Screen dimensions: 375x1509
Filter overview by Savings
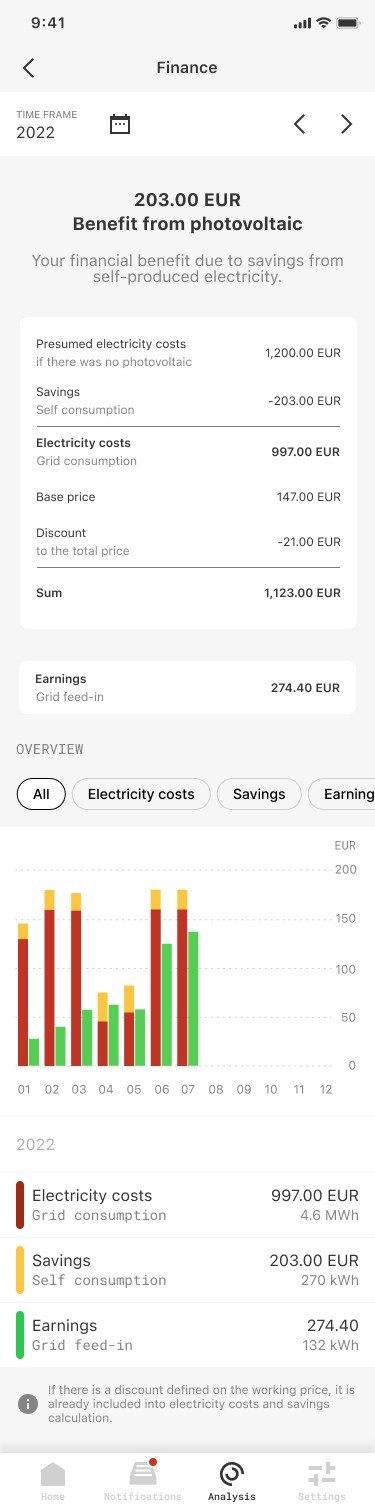(x=259, y=794)
